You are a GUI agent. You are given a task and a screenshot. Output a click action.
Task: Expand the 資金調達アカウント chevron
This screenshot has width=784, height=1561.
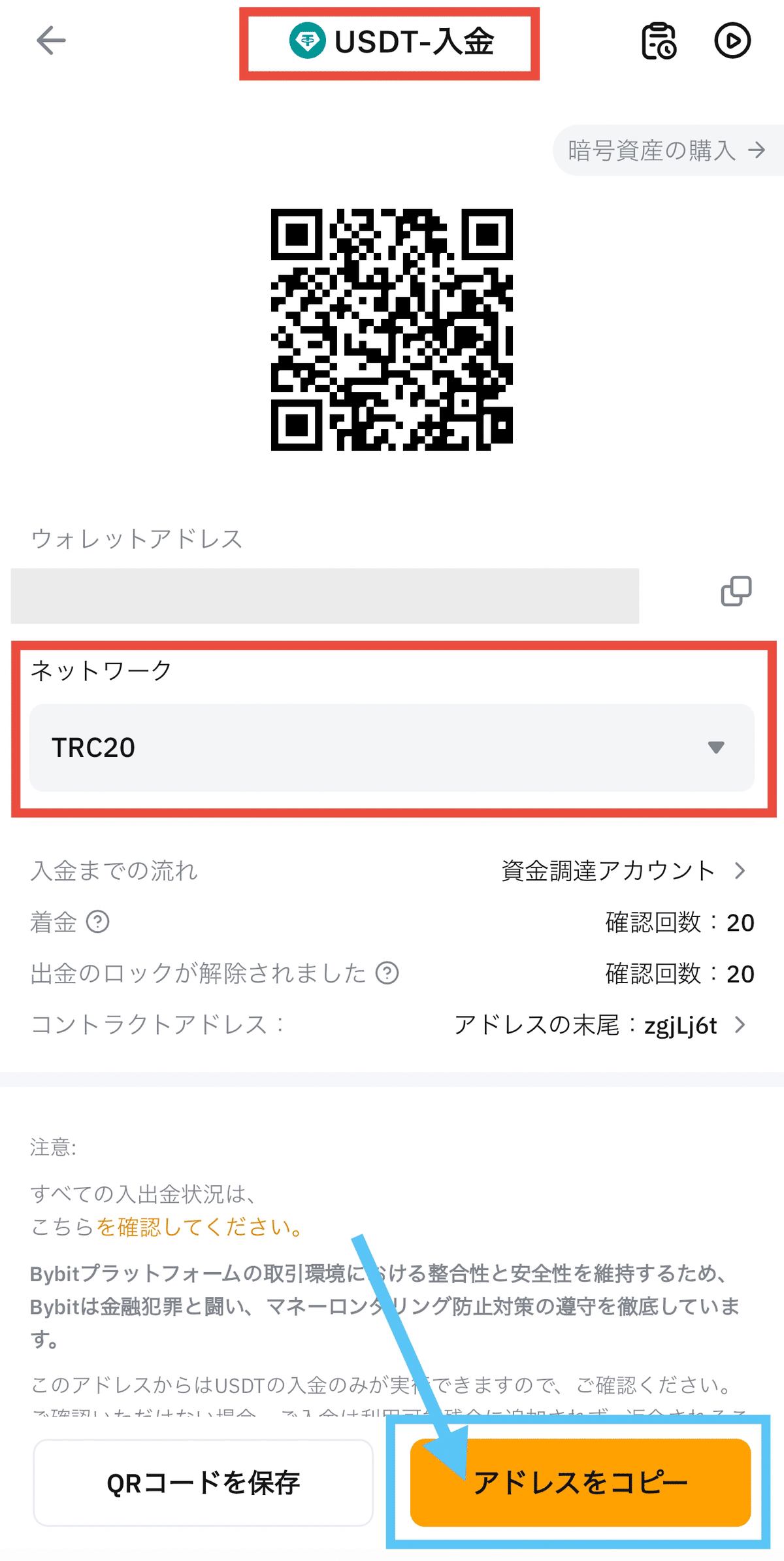tap(740, 871)
